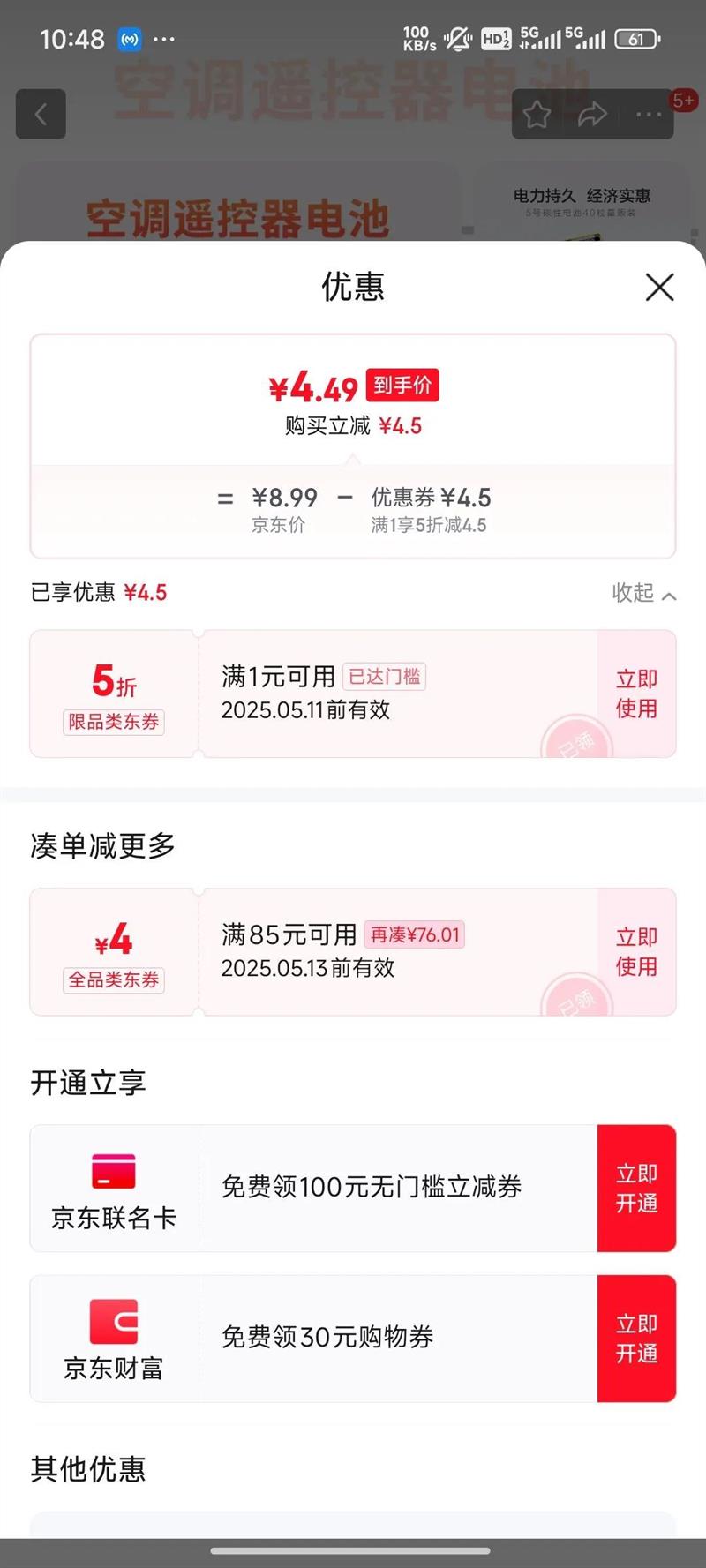The height and width of the screenshot is (1568, 706).
Task: Close the 优惠 discount sheet
Action: [659, 287]
